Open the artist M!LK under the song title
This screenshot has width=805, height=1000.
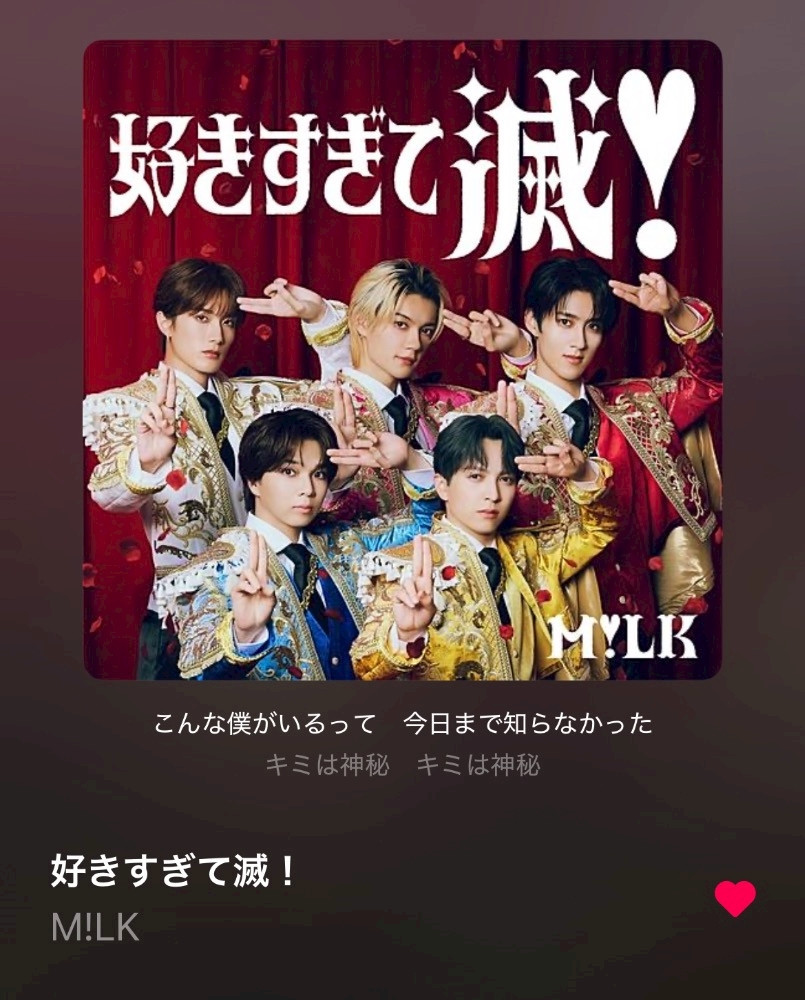tap(95, 928)
